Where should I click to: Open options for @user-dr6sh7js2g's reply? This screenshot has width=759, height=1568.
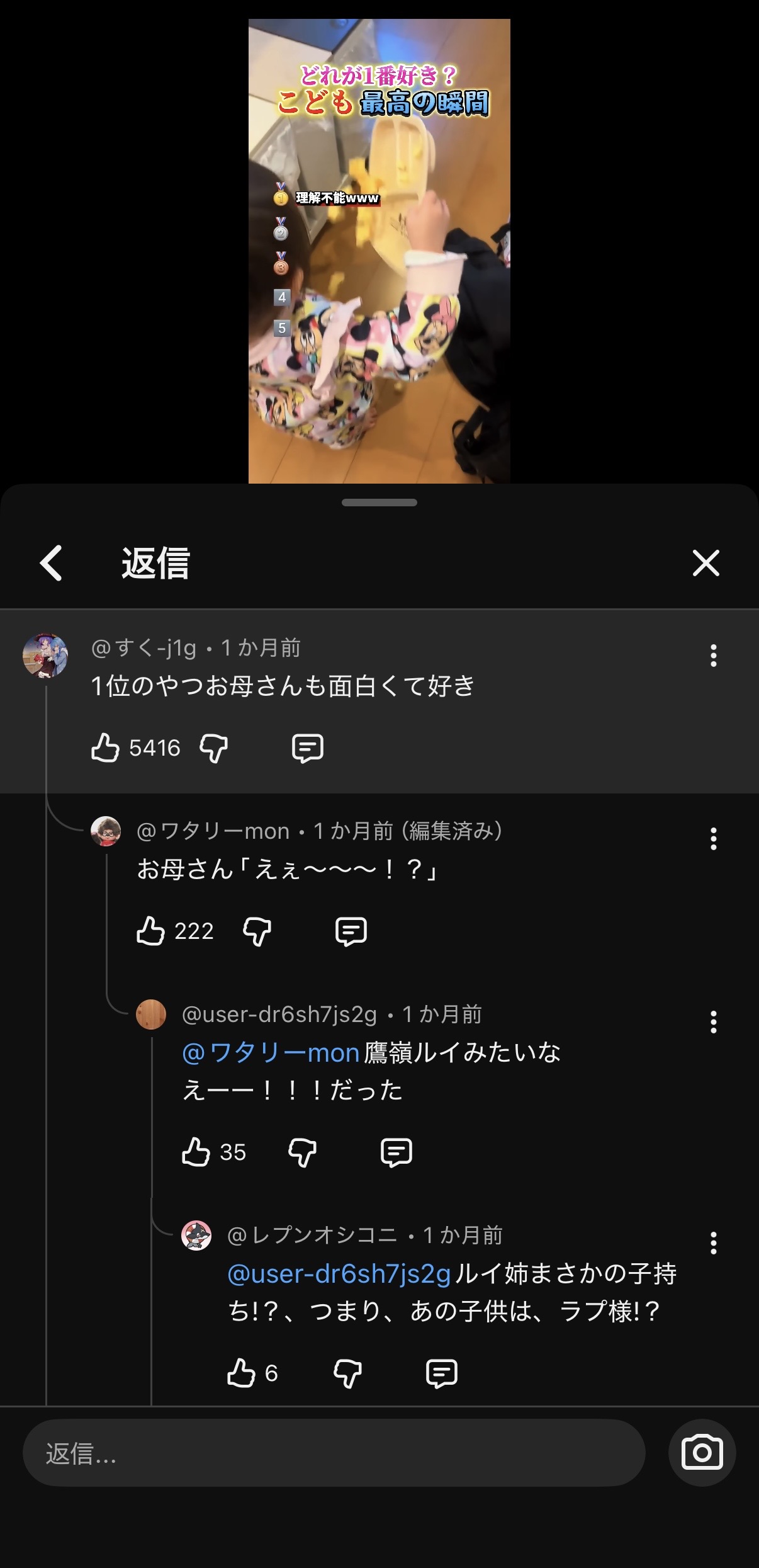[x=713, y=1022]
